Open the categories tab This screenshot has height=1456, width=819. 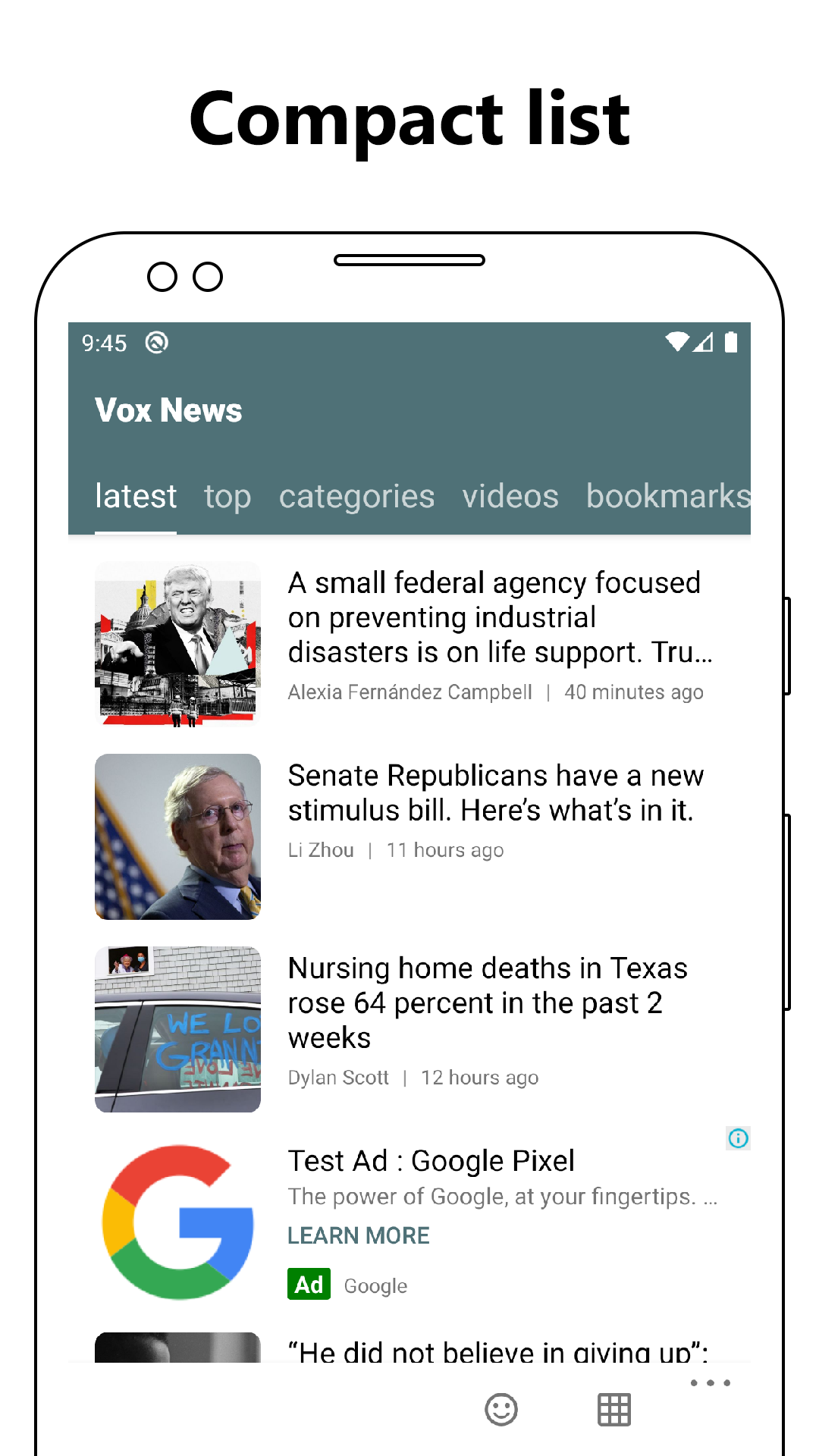357,497
